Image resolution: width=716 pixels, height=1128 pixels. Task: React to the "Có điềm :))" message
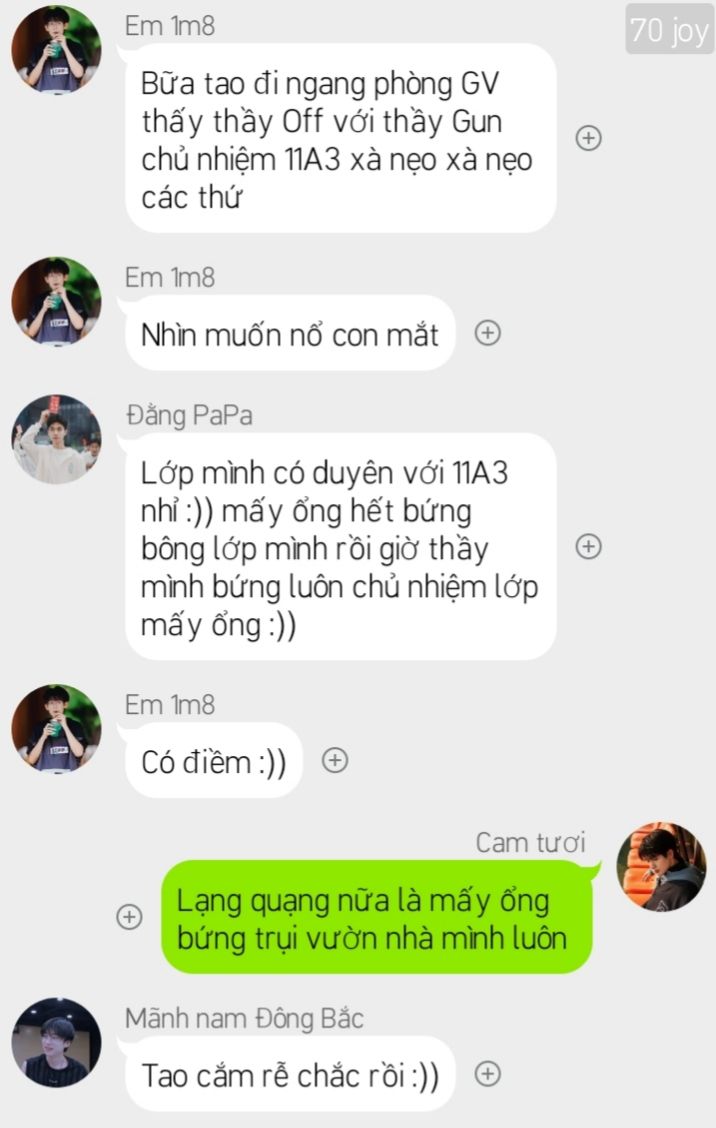click(x=335, y=761)
